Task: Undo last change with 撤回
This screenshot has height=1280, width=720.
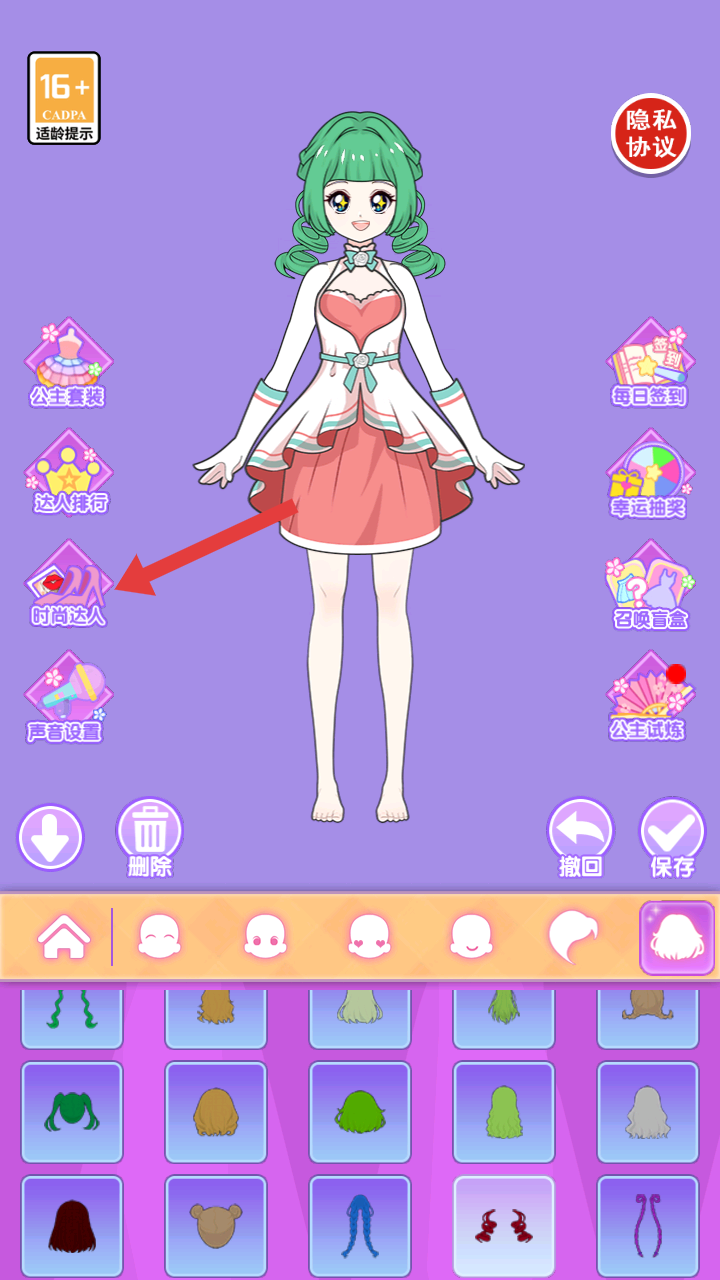Action: tap(580, 837)
